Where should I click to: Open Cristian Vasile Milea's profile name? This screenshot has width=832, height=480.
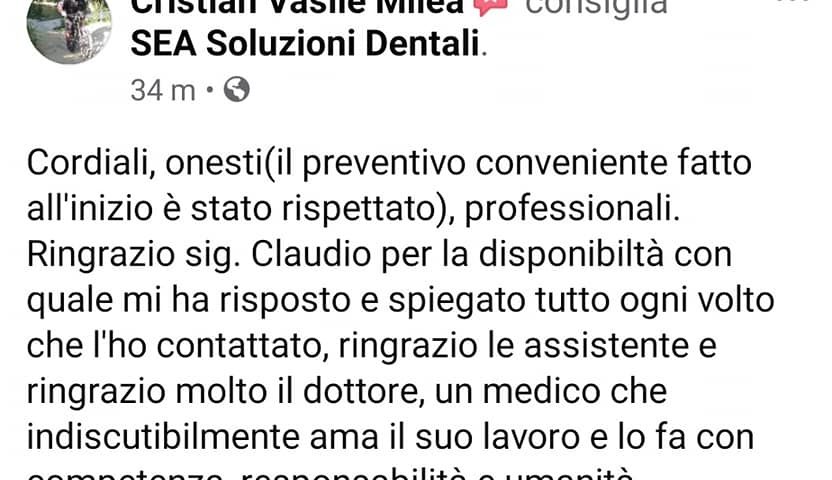(x=296, y=8)
